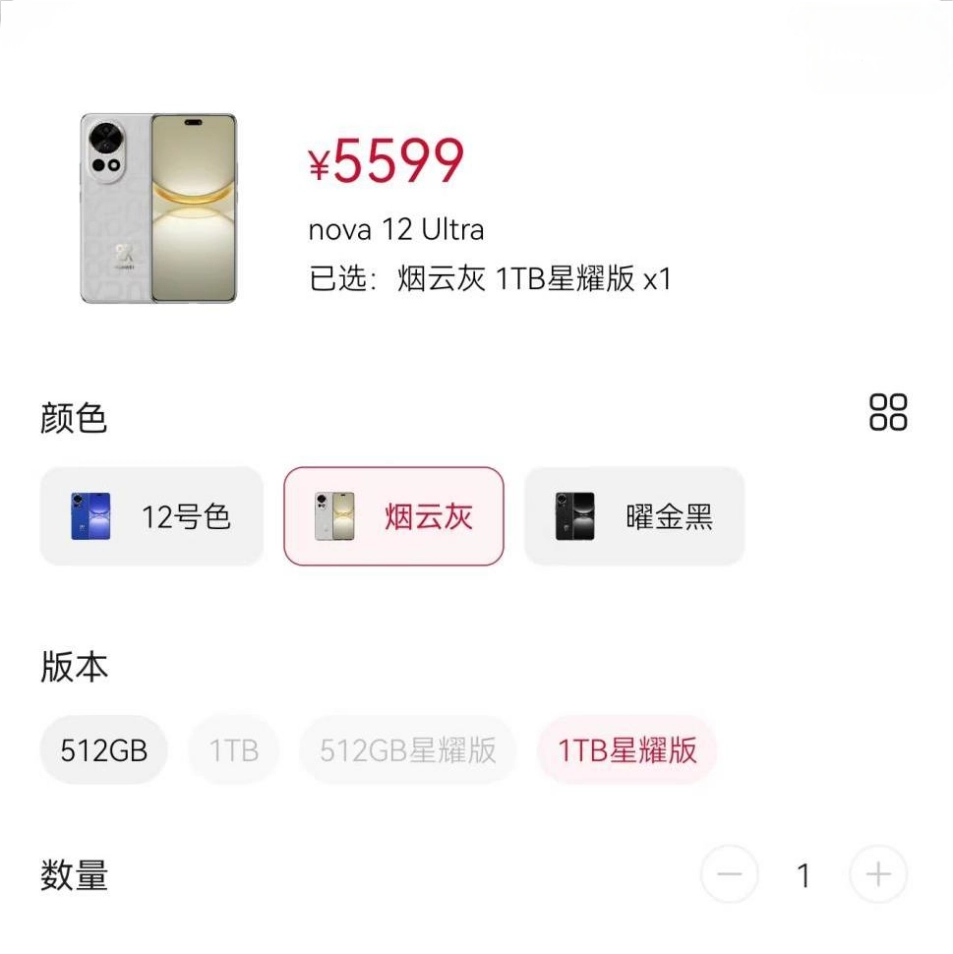The image size is (953, 954).
Task: Select the 12号色 color option
Action: tap(151, 516)
